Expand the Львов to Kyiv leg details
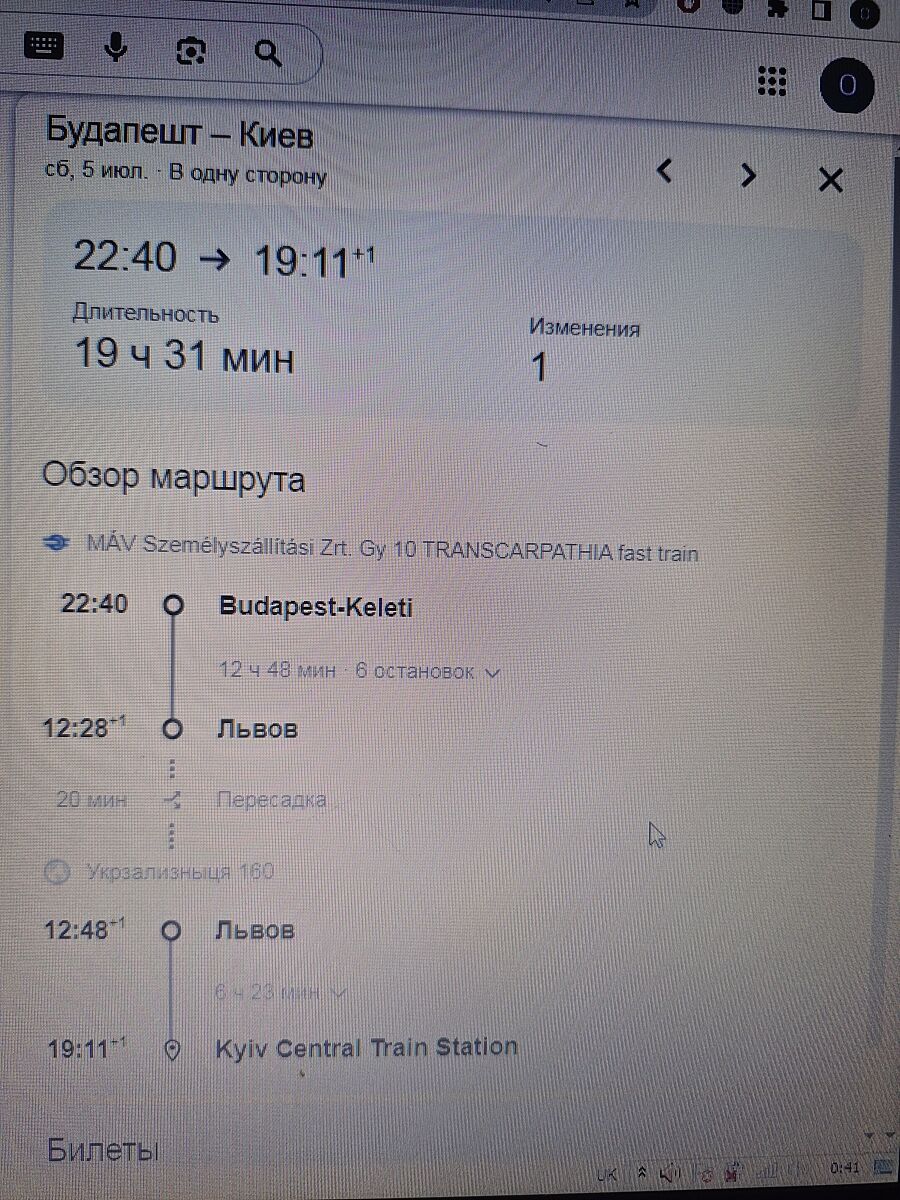This screenshot has height=1200, width=900. (339, 993)
